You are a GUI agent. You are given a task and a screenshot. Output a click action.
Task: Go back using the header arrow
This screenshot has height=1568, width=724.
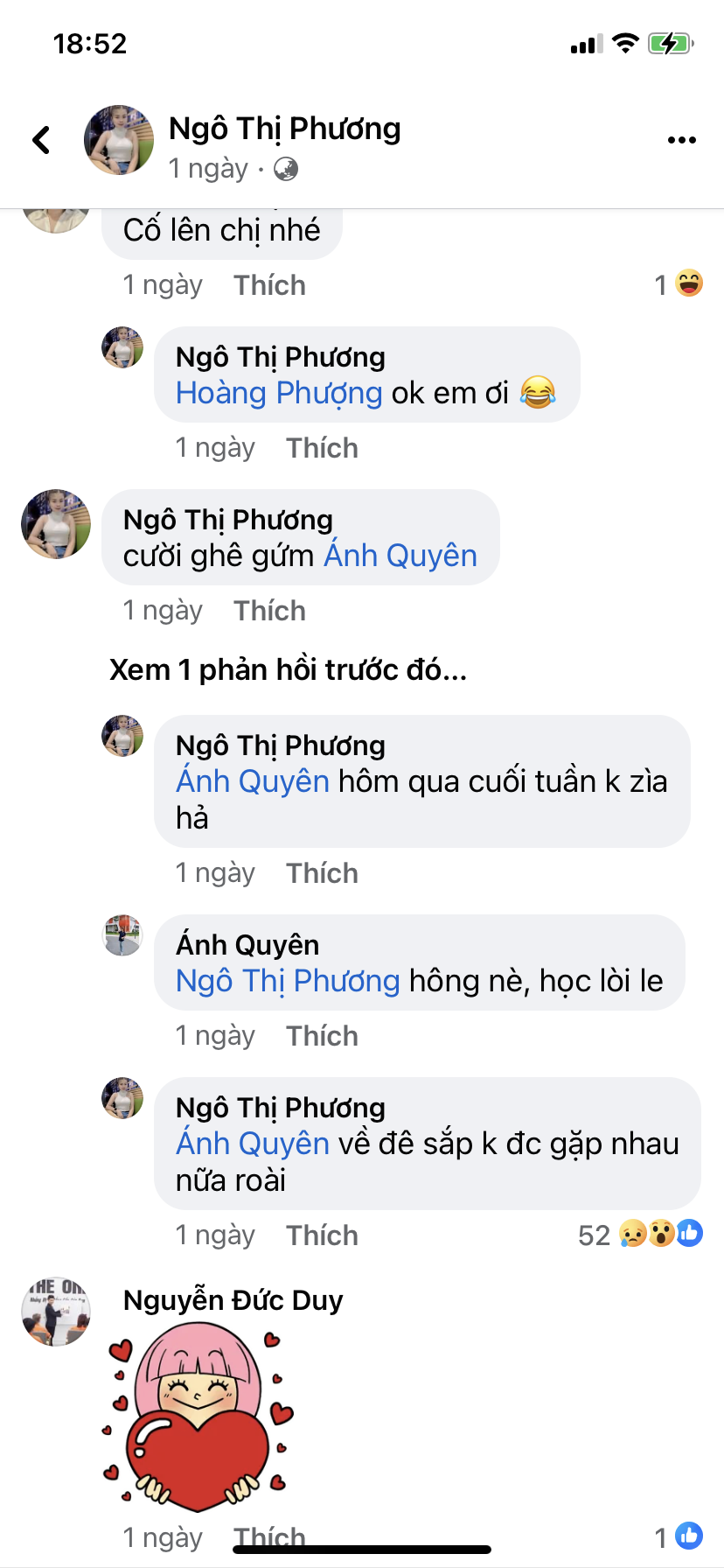41,140
